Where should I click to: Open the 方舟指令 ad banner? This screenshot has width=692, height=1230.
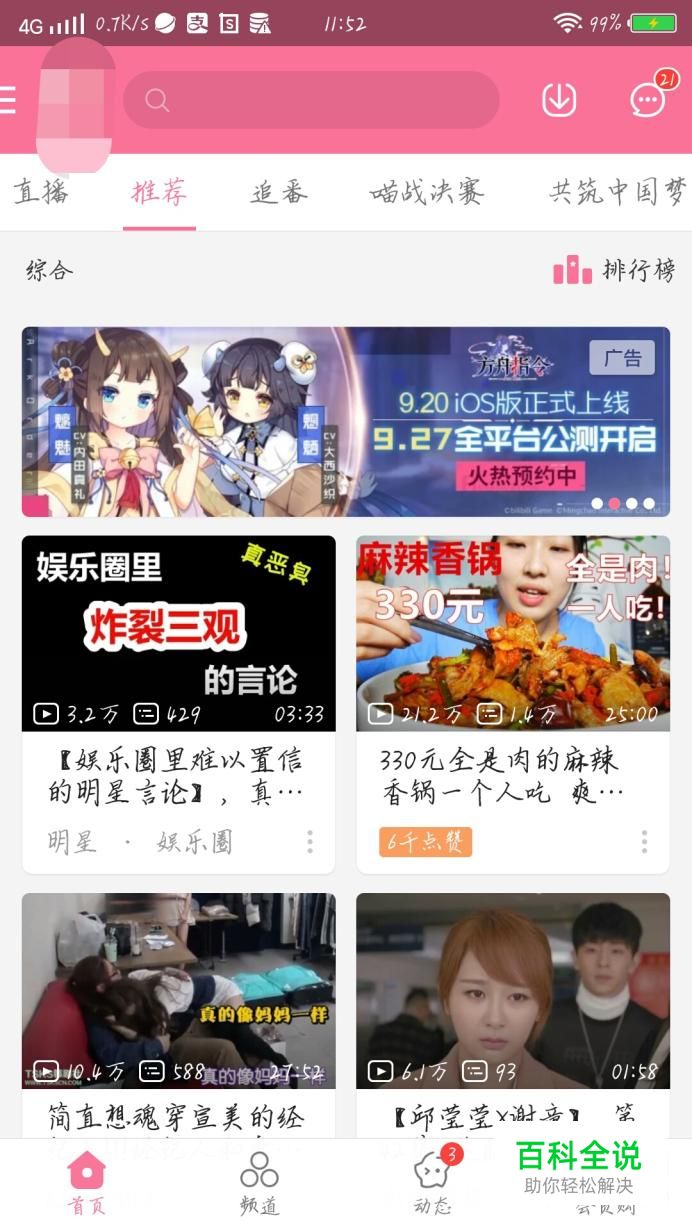pyautogui.click(x=346, y=421)
